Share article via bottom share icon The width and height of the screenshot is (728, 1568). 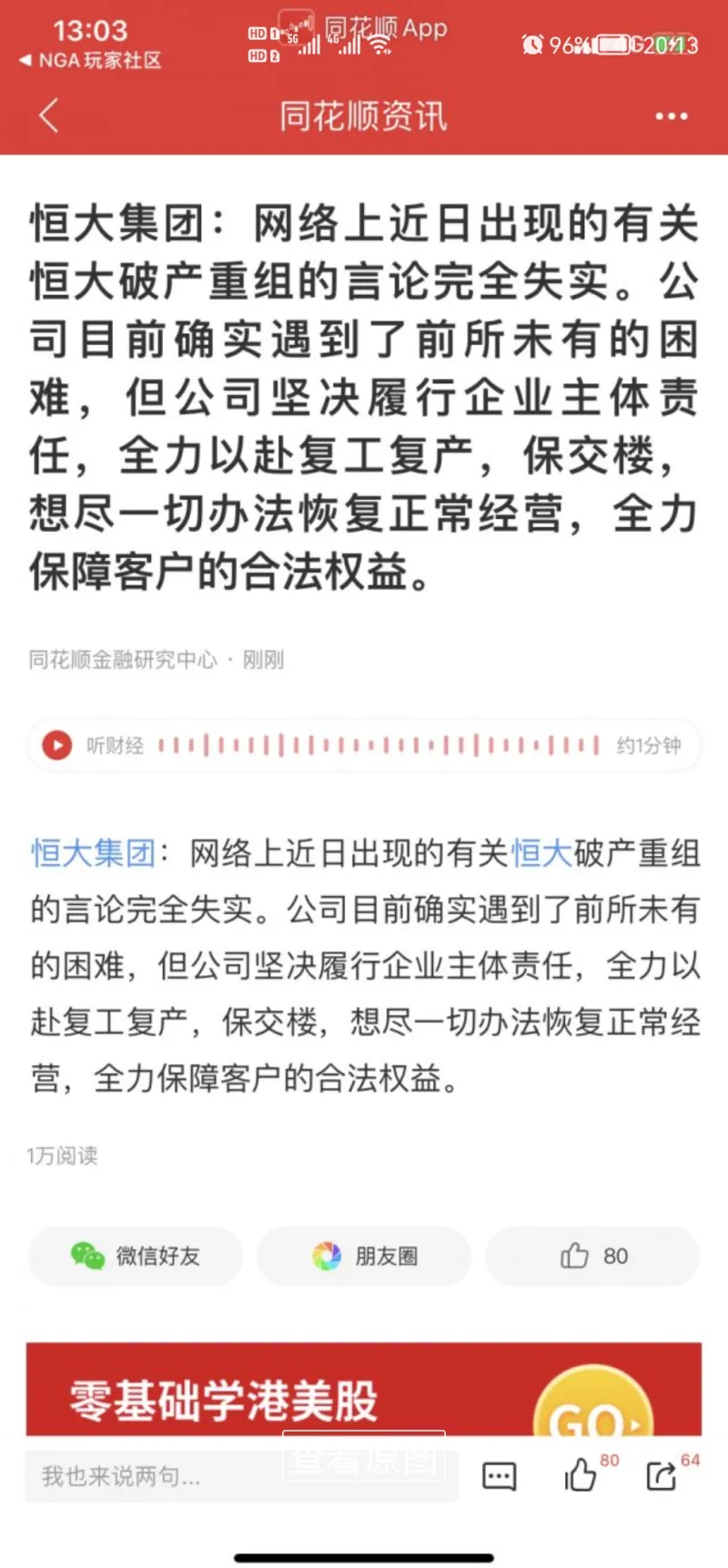pyautogui.click(x=662, y=1475)
